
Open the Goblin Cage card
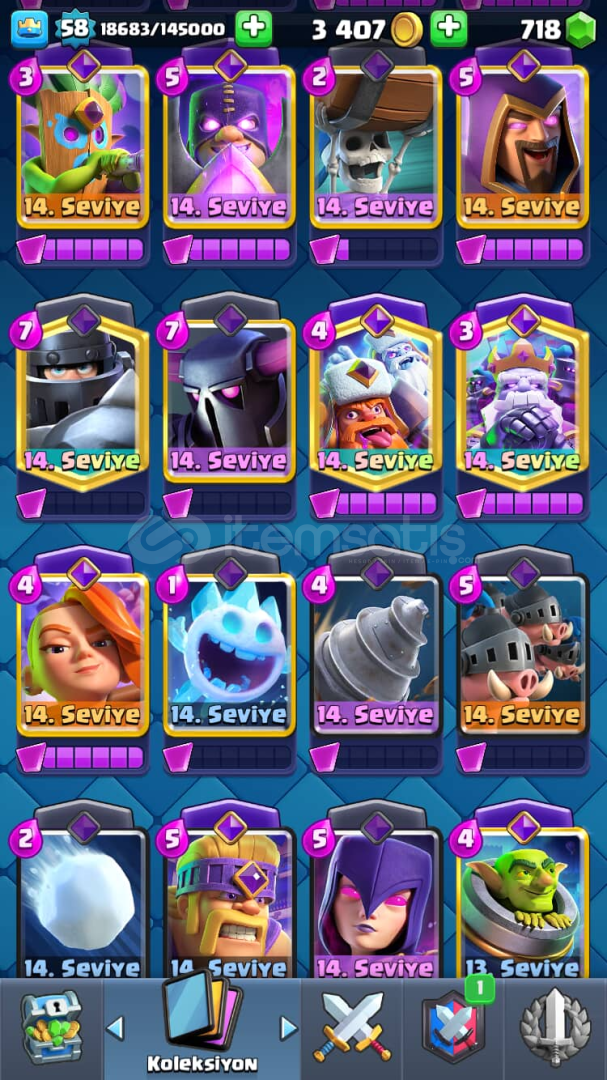(83, 140)
